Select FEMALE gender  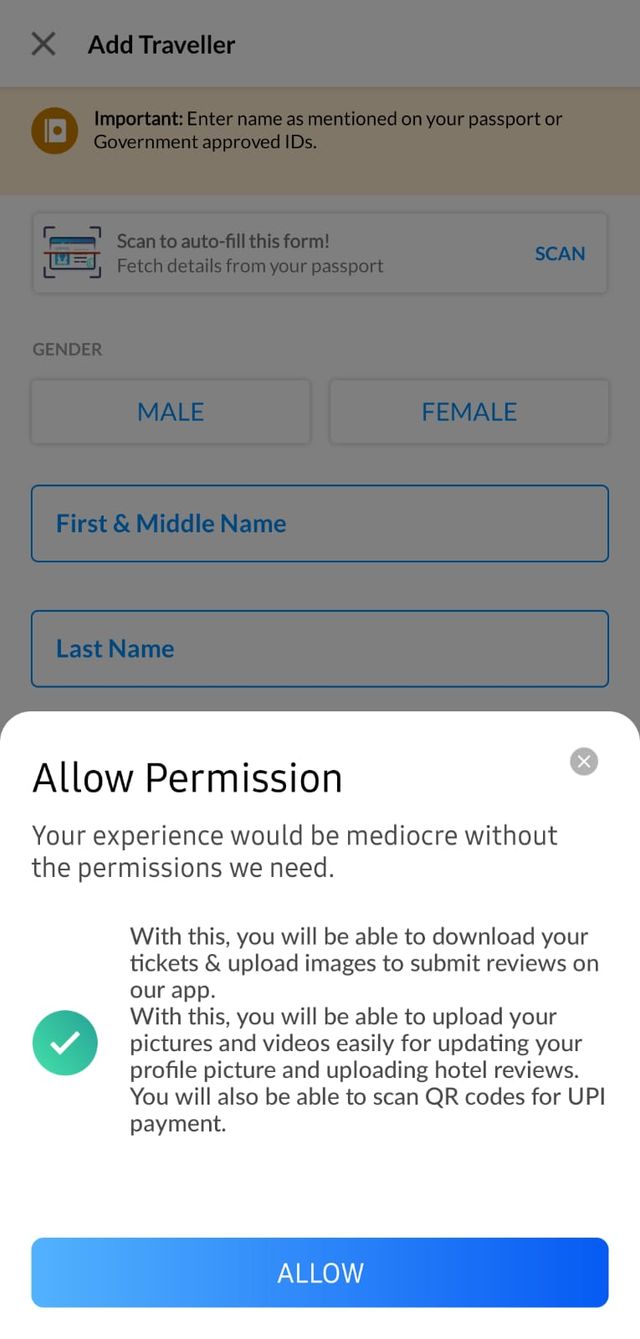[469, 412]
